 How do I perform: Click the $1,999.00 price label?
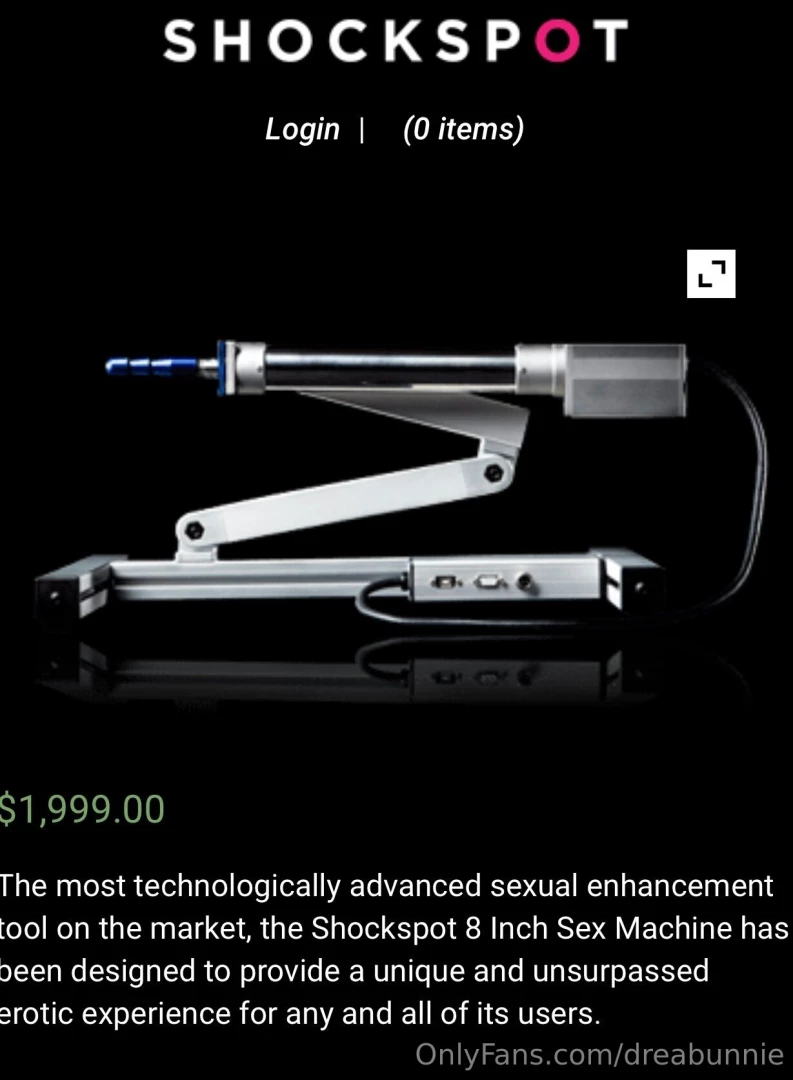pyautogui.click(x=80, y=807)
